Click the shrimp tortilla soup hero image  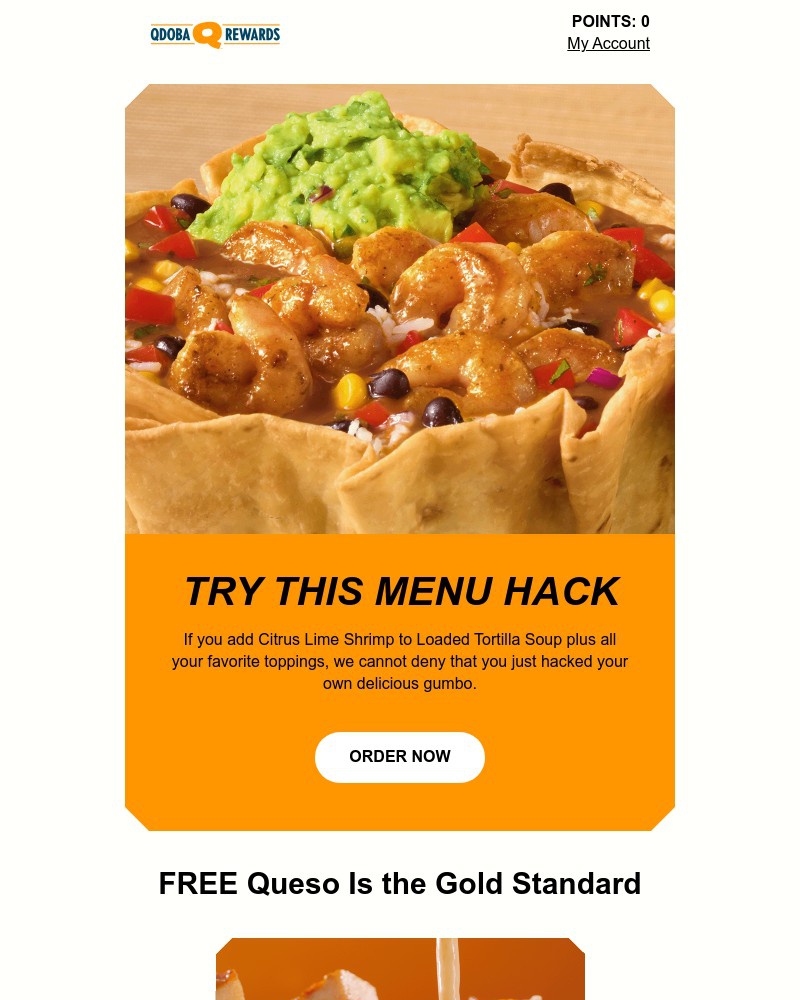point(400,310)
